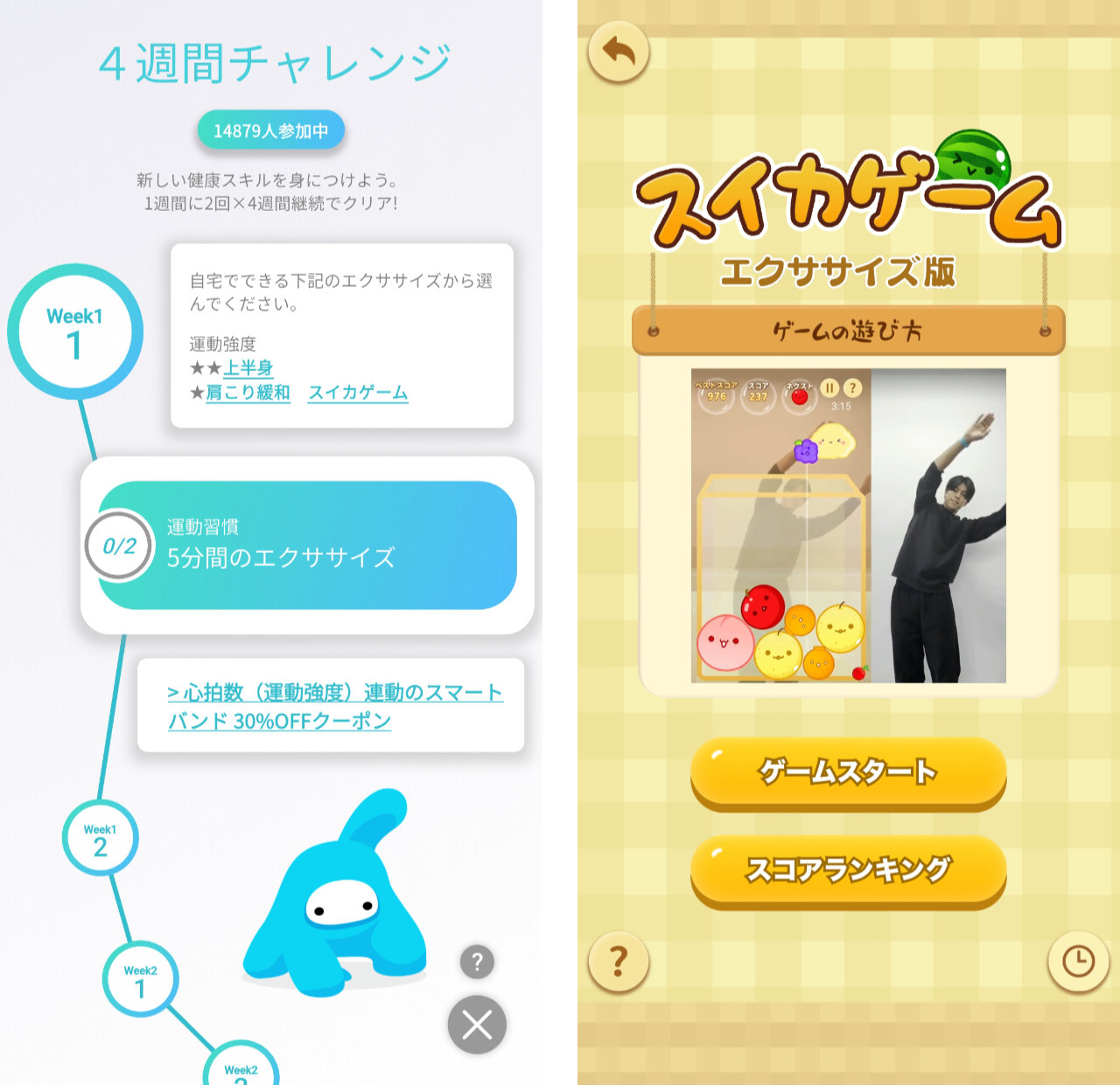Go back using the arrow button
Viewport: 1120px width, 1085px height.
[619, 52]
